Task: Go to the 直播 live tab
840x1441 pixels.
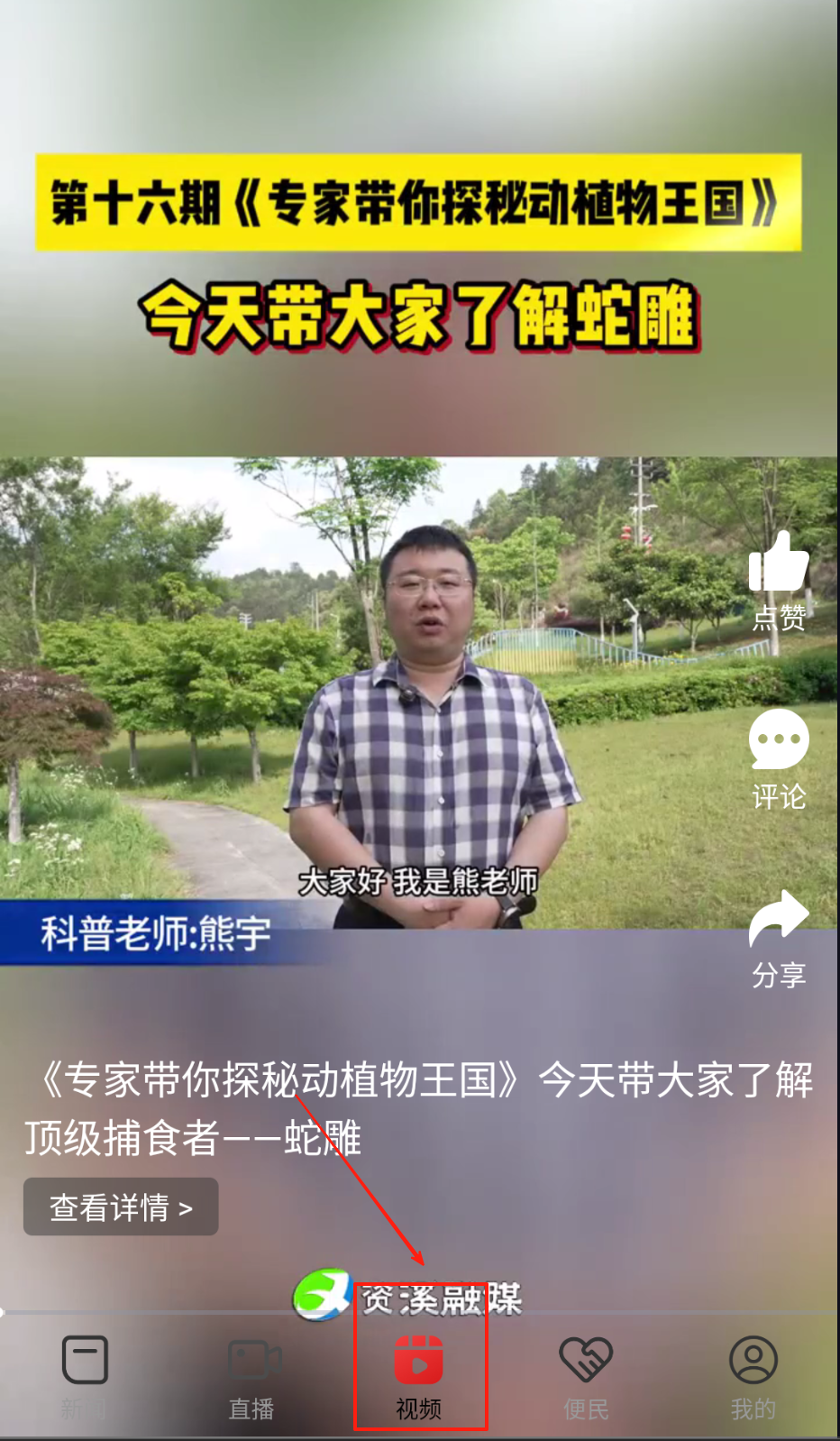Action: (x=252, y=1375)
